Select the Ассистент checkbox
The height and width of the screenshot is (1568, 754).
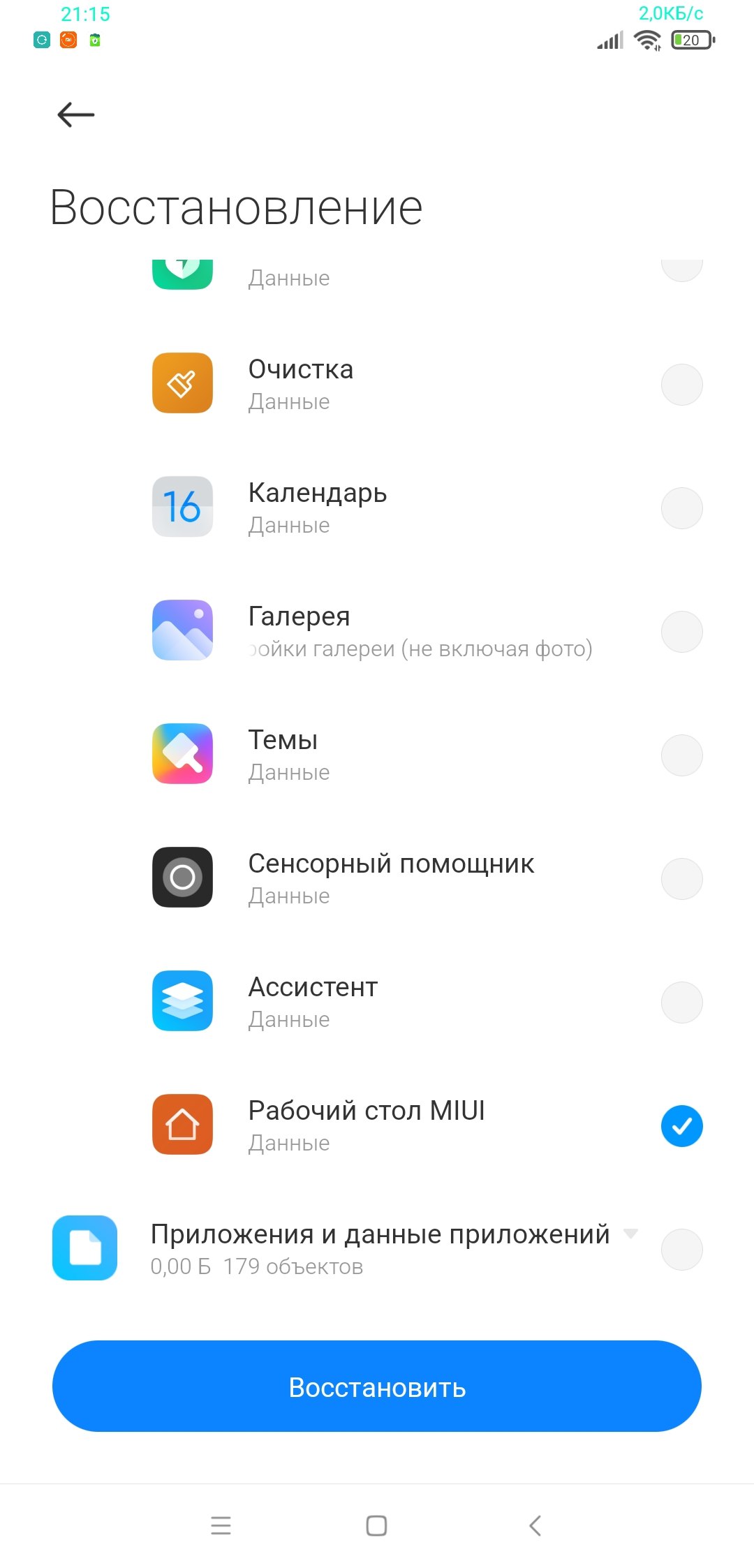[681, 1003]
